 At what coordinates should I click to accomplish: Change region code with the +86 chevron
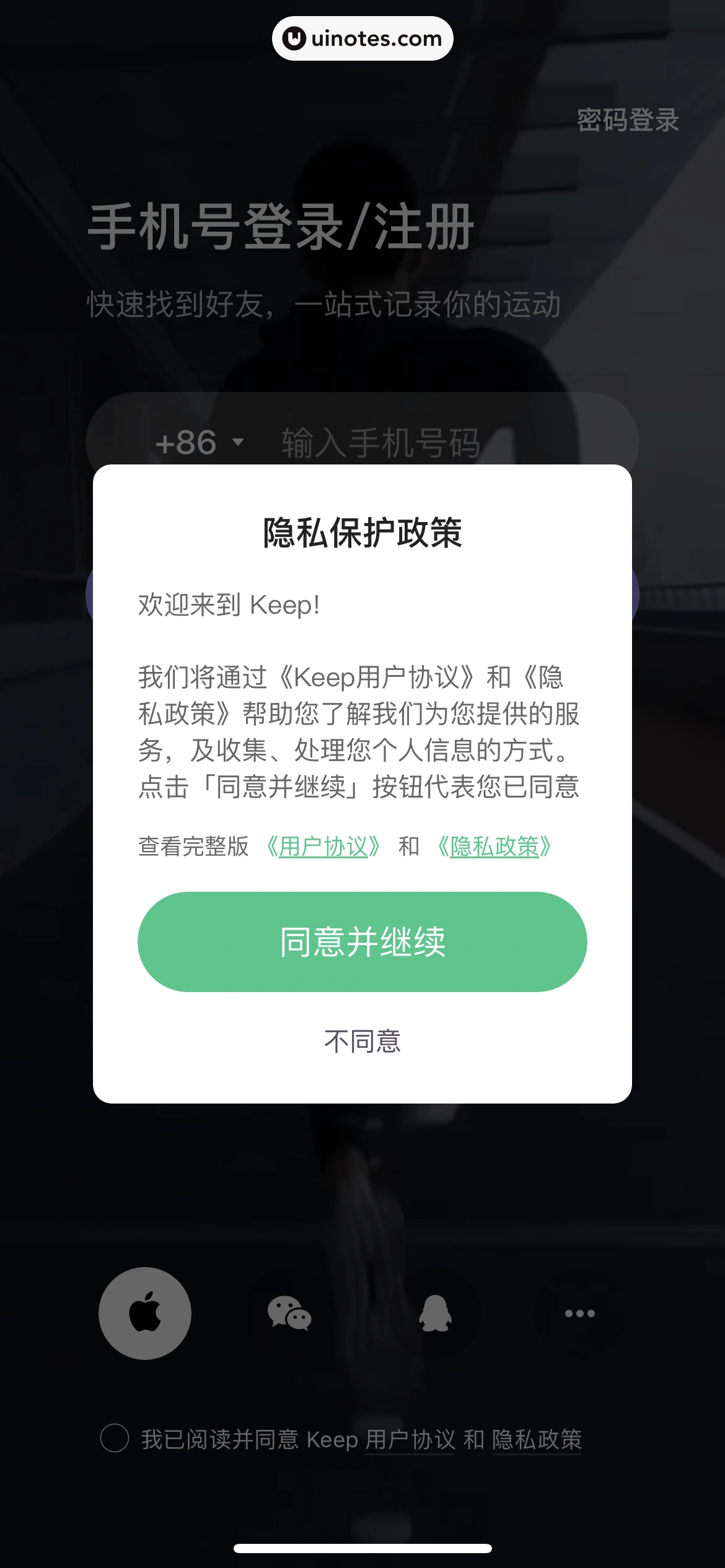pyautogui.click(x=238, y=443)
